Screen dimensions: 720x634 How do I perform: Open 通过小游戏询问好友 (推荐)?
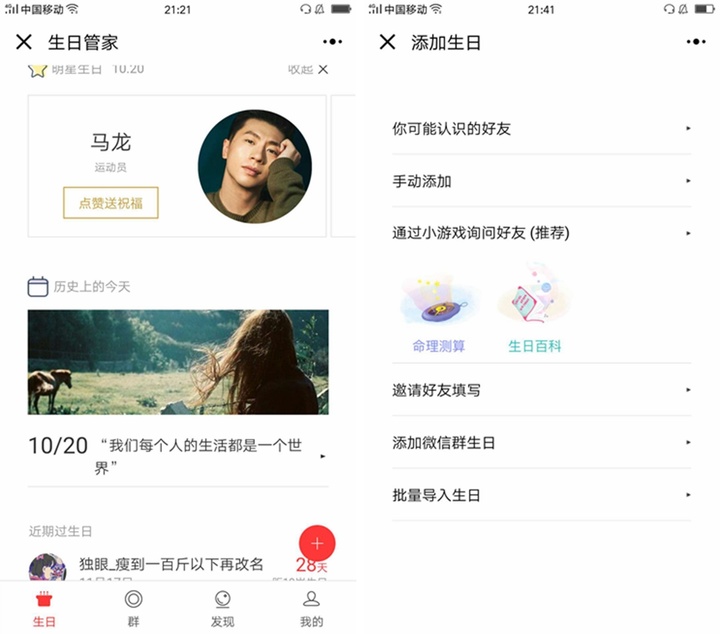coord(541,233)
